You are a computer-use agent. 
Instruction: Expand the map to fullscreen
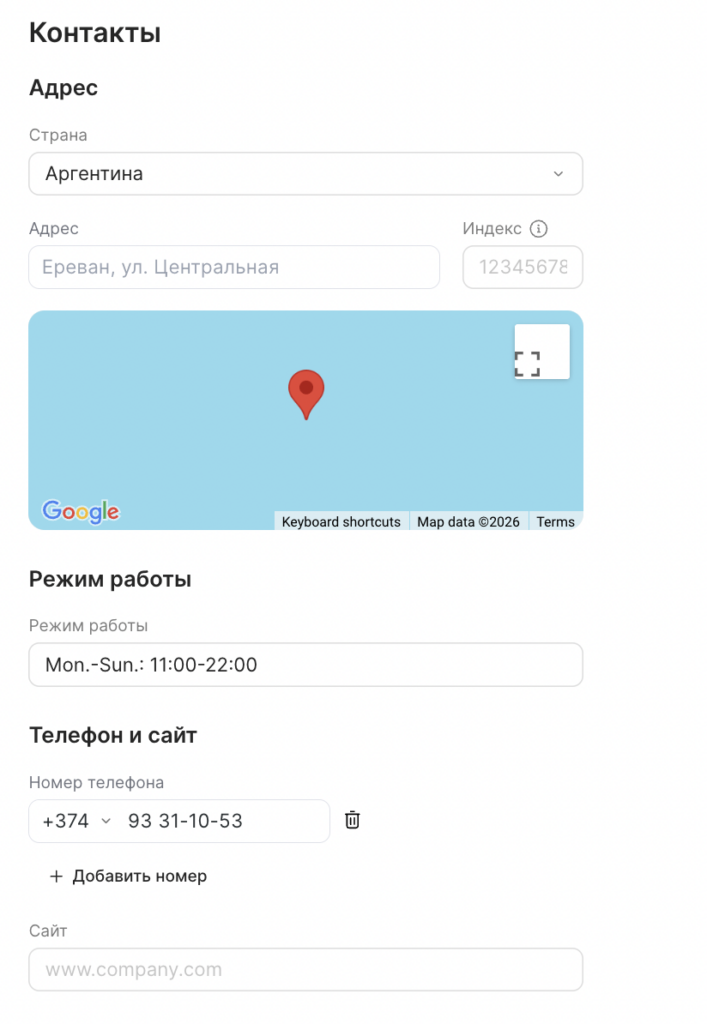(541, 352)
